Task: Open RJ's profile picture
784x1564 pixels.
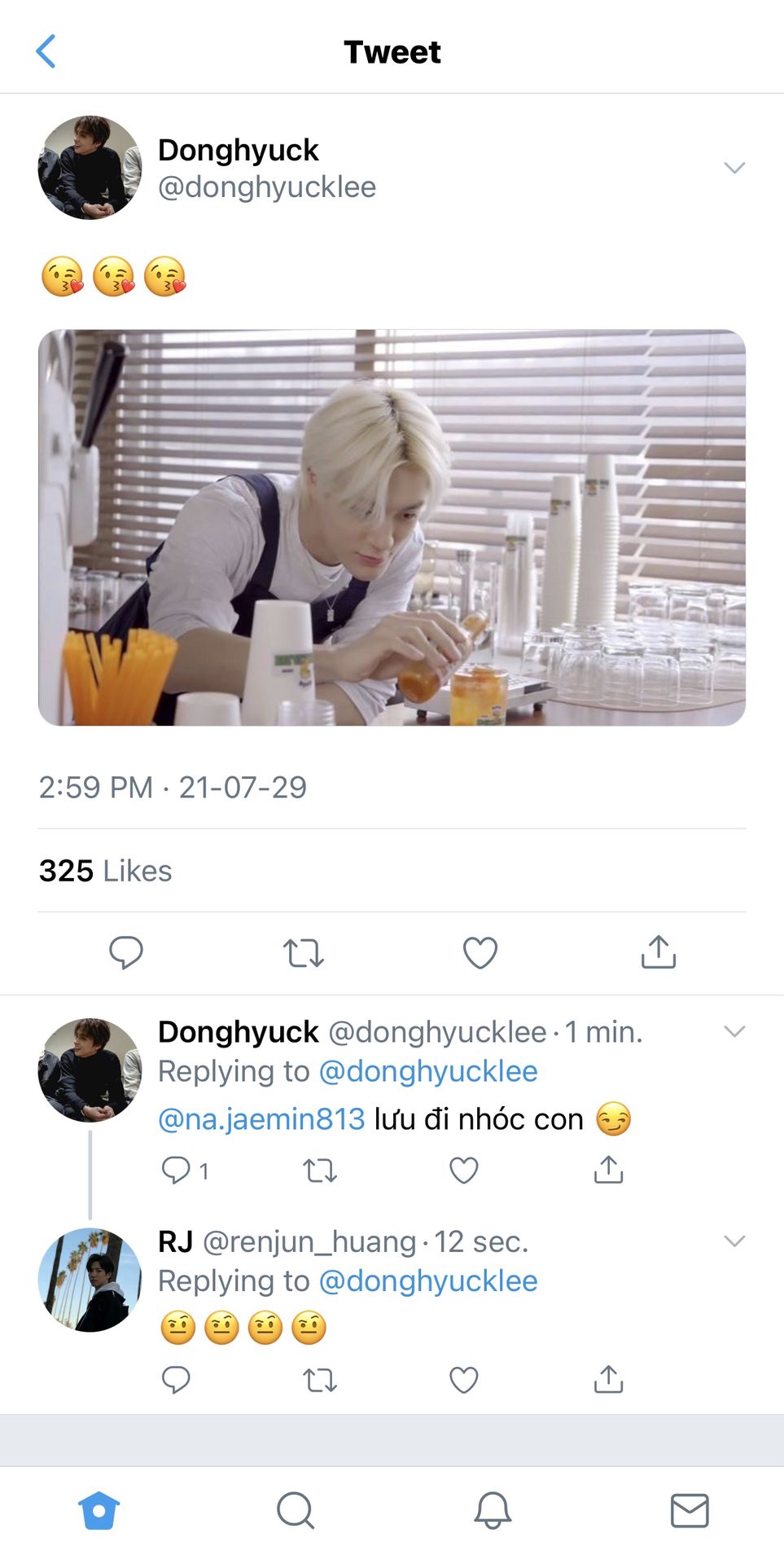Action: (90, 1281)
